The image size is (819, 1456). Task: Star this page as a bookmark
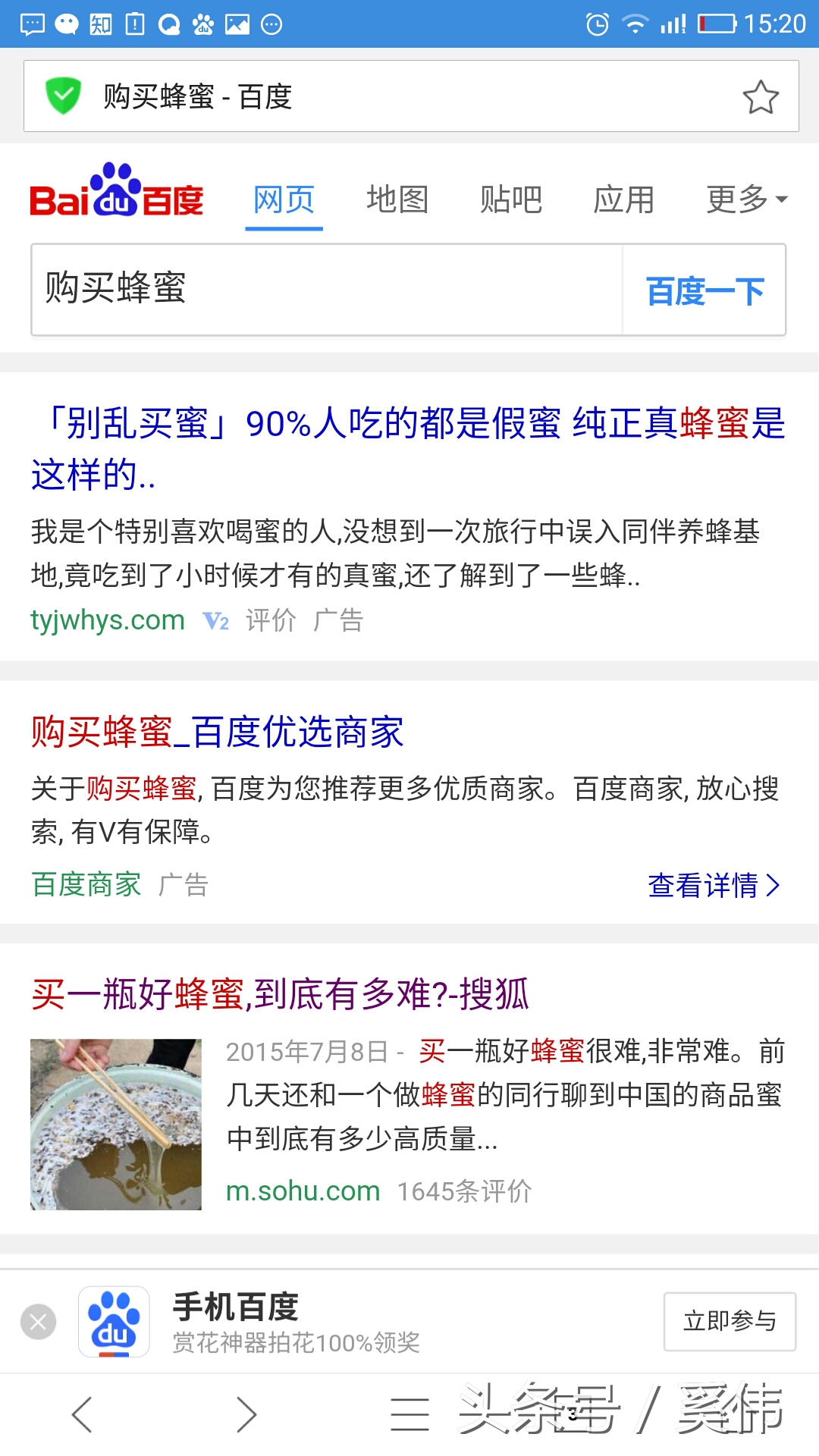(x=761, y=96)
